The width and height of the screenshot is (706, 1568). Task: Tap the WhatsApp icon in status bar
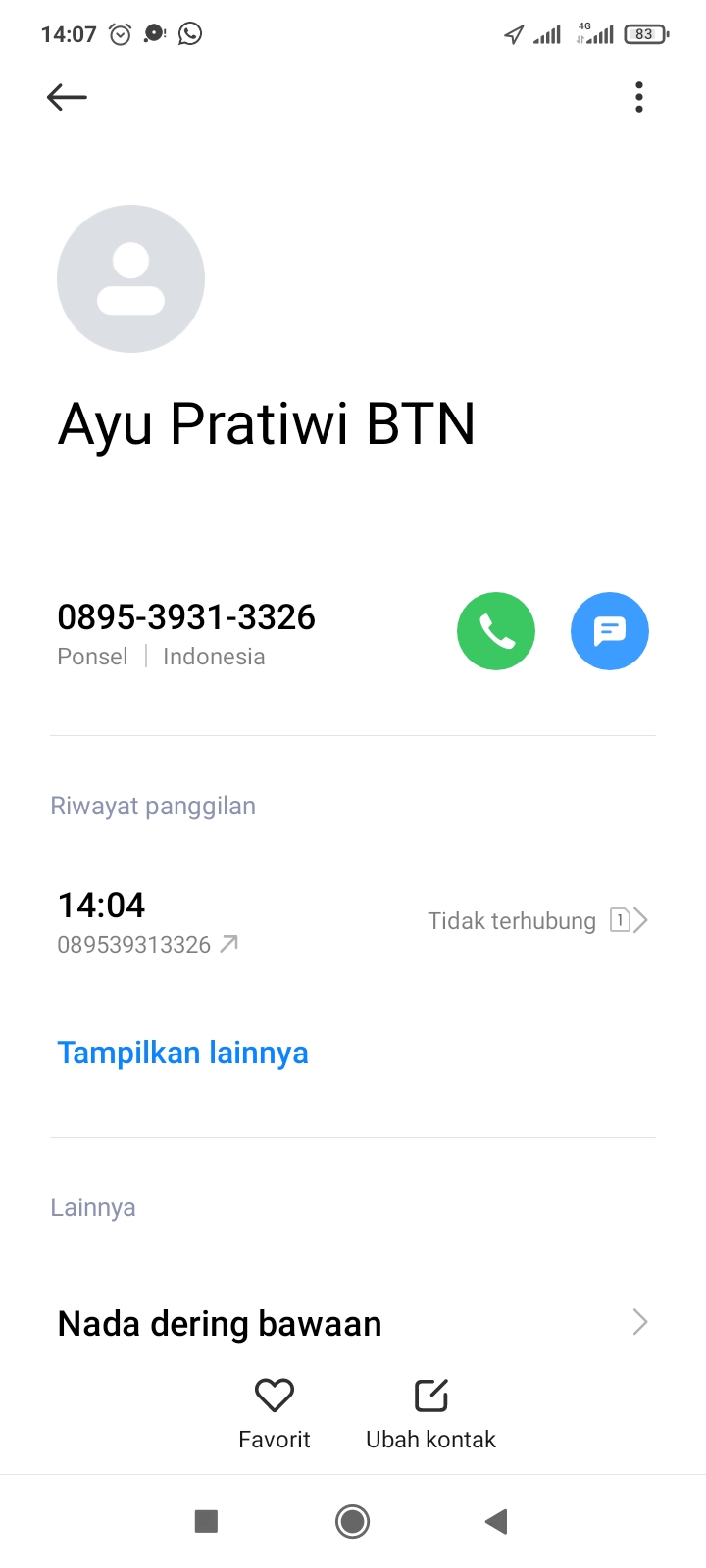(189, 33)
